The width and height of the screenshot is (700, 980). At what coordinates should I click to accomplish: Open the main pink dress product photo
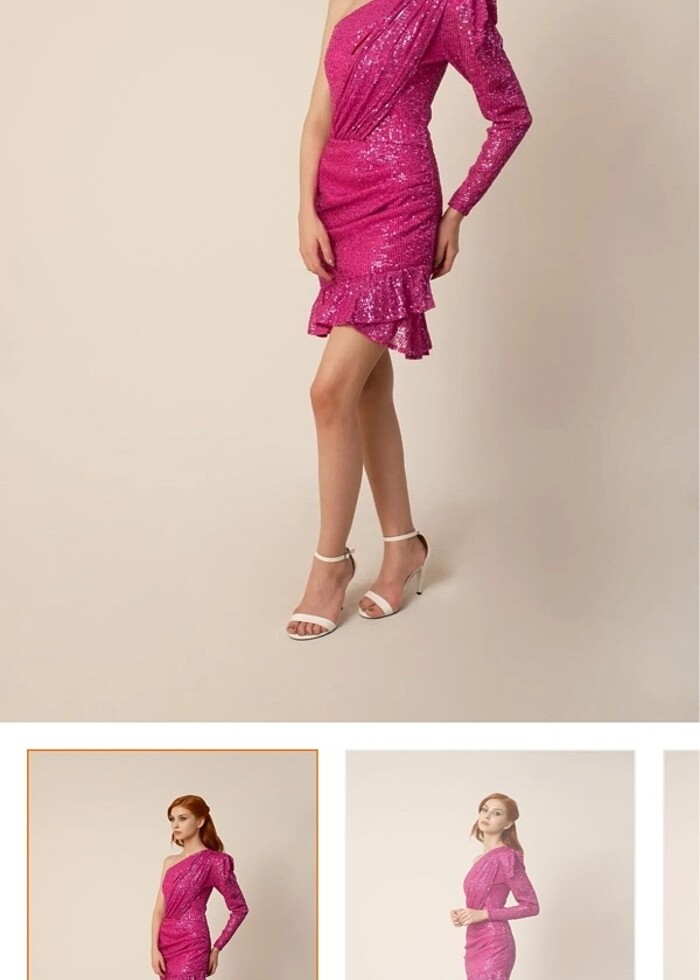[x=350, y=360]
